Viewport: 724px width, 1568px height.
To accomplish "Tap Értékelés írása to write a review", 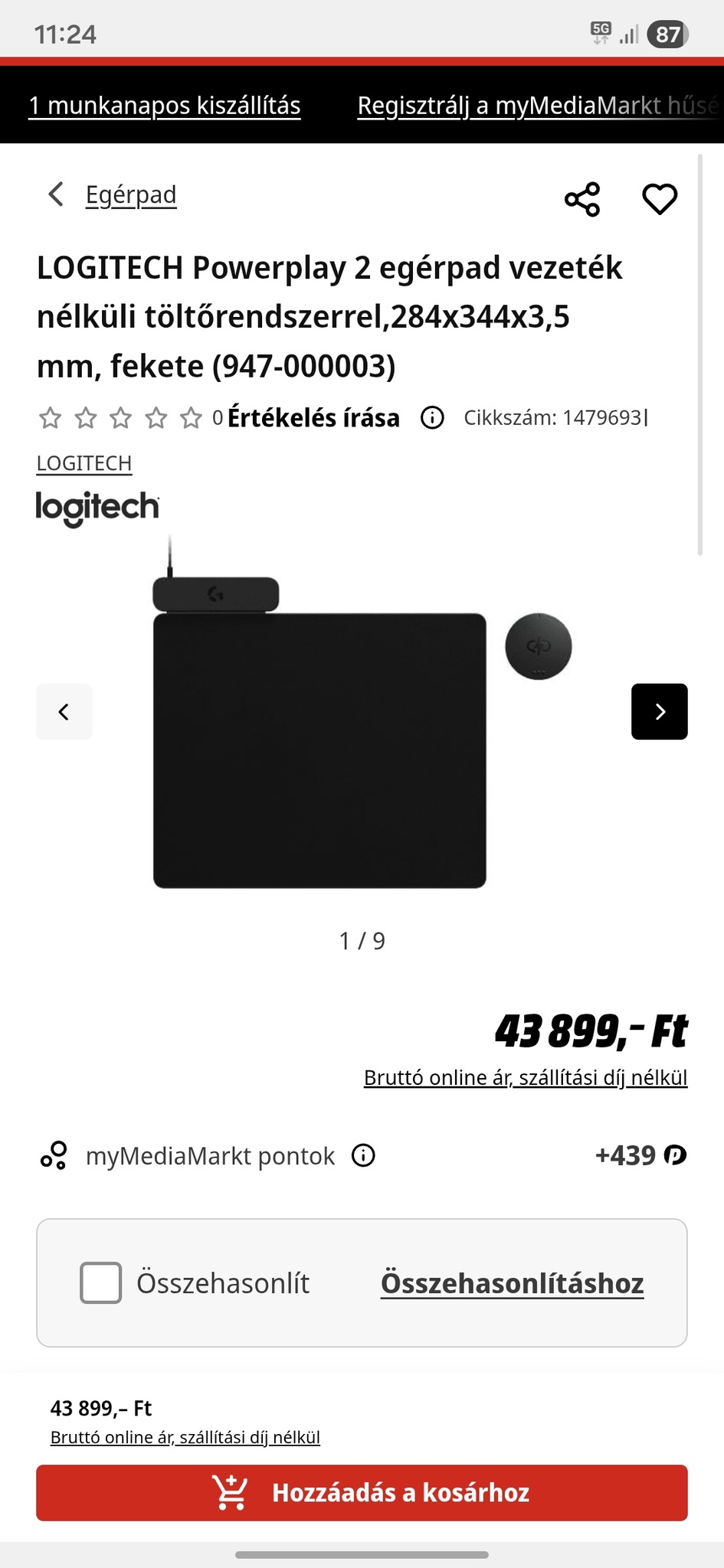I will tap(313, 418).
